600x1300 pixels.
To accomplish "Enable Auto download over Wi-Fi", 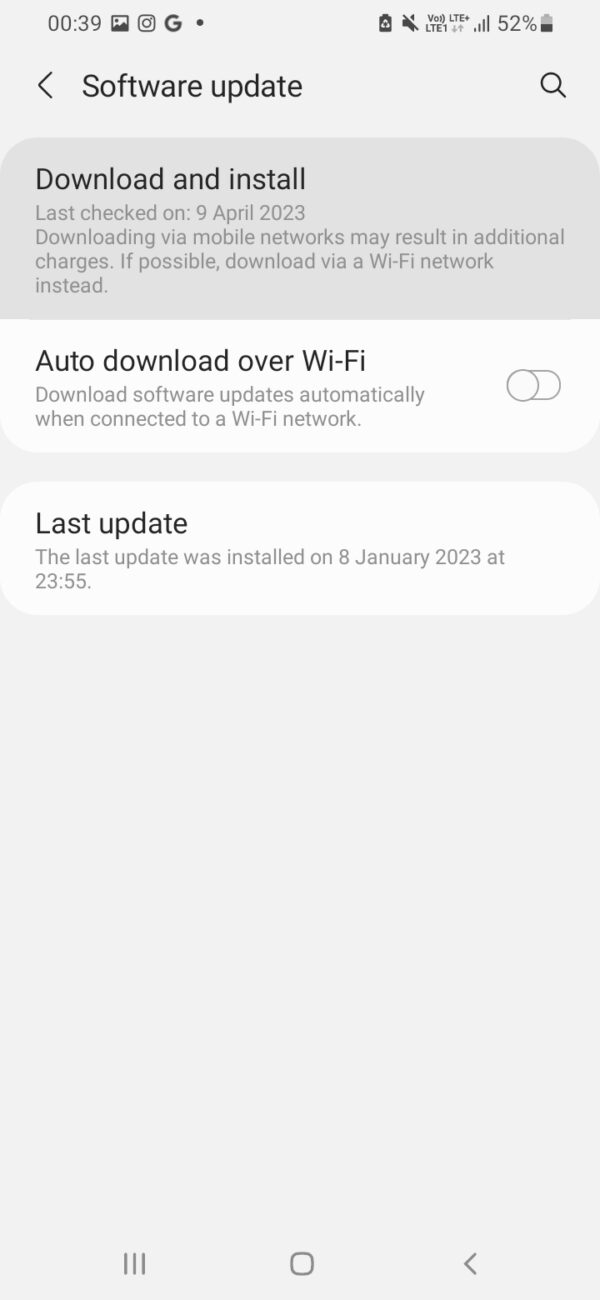I will click(x=533, y=385).
